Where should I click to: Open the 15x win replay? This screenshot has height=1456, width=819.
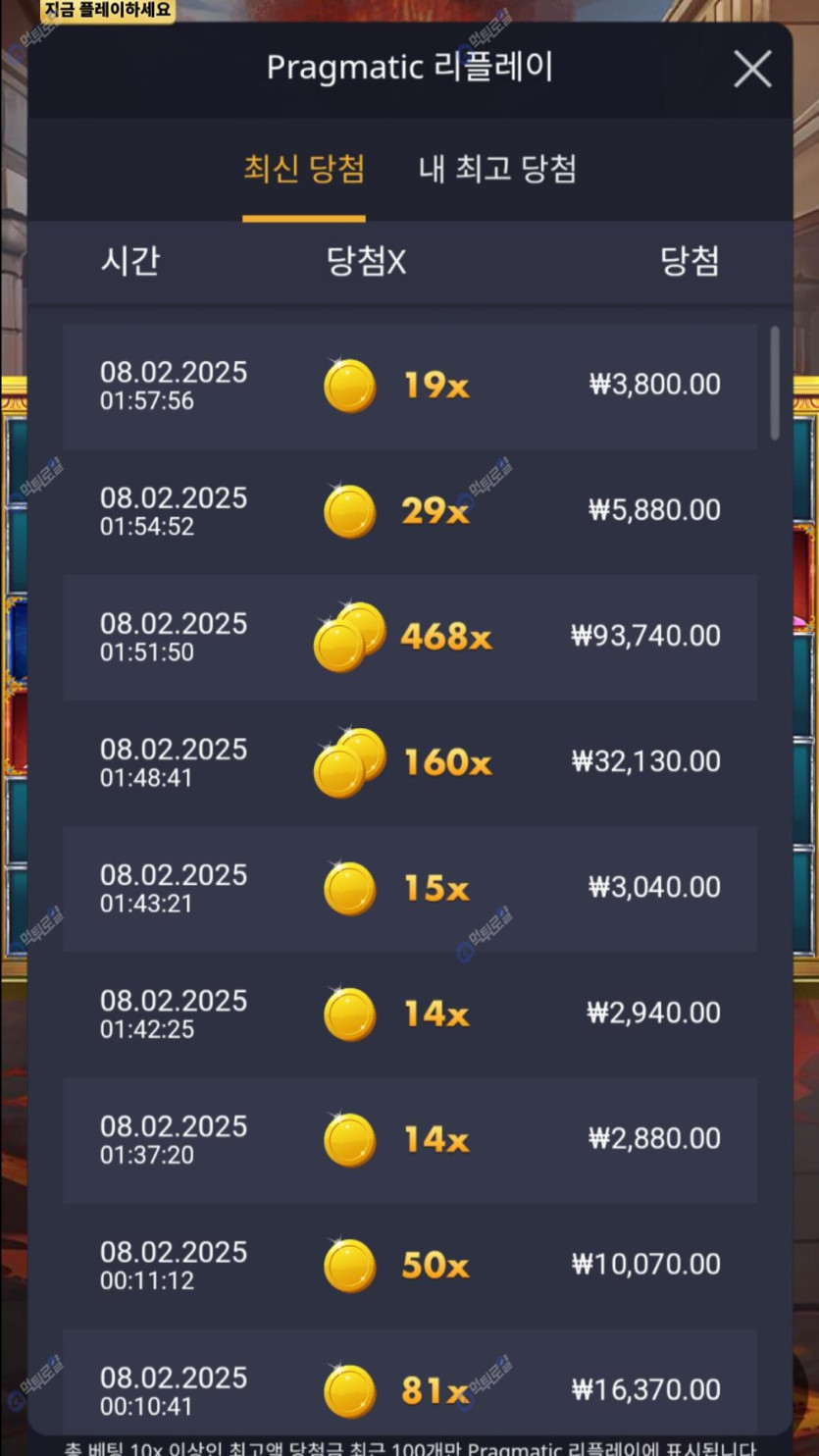(x=410, y=888)
